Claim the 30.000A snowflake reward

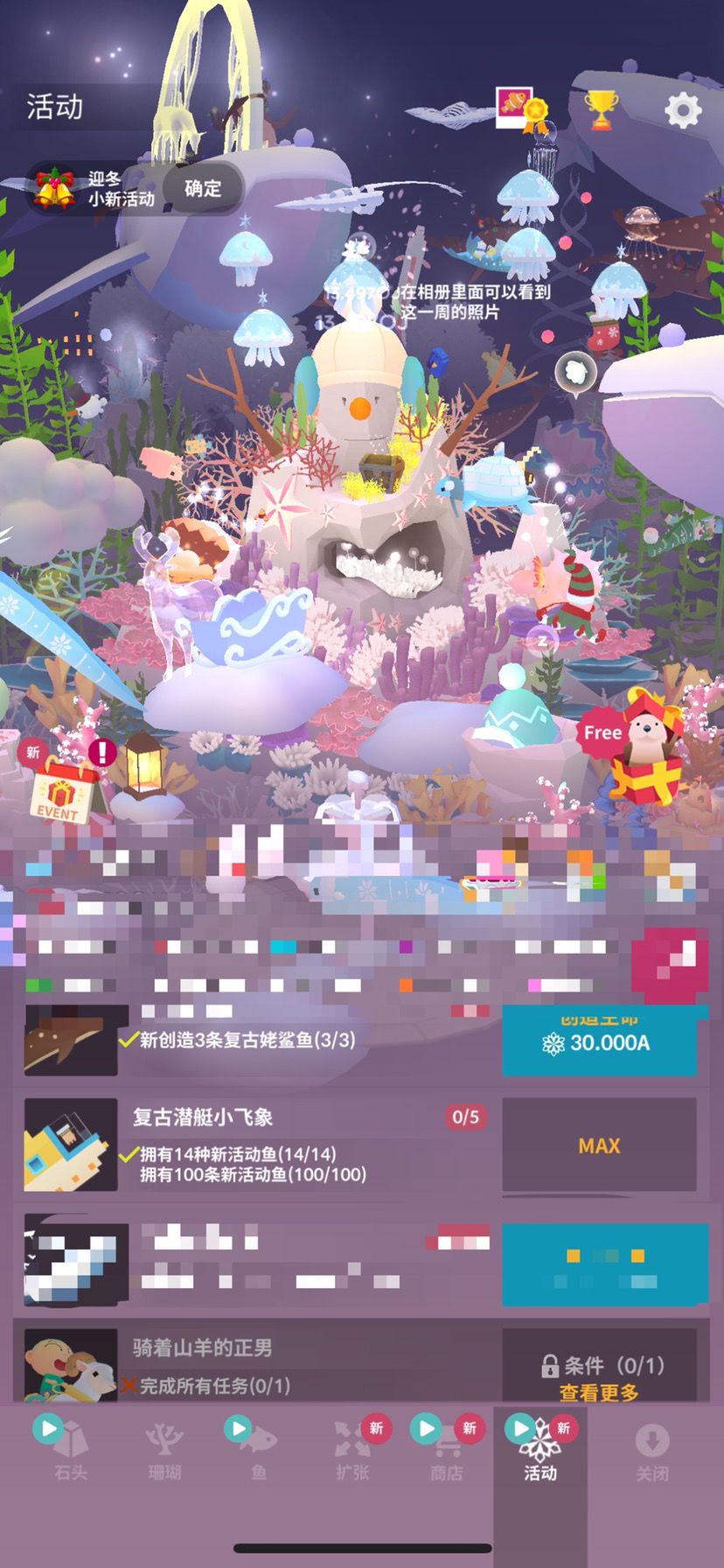click(x=600, y=1041)
